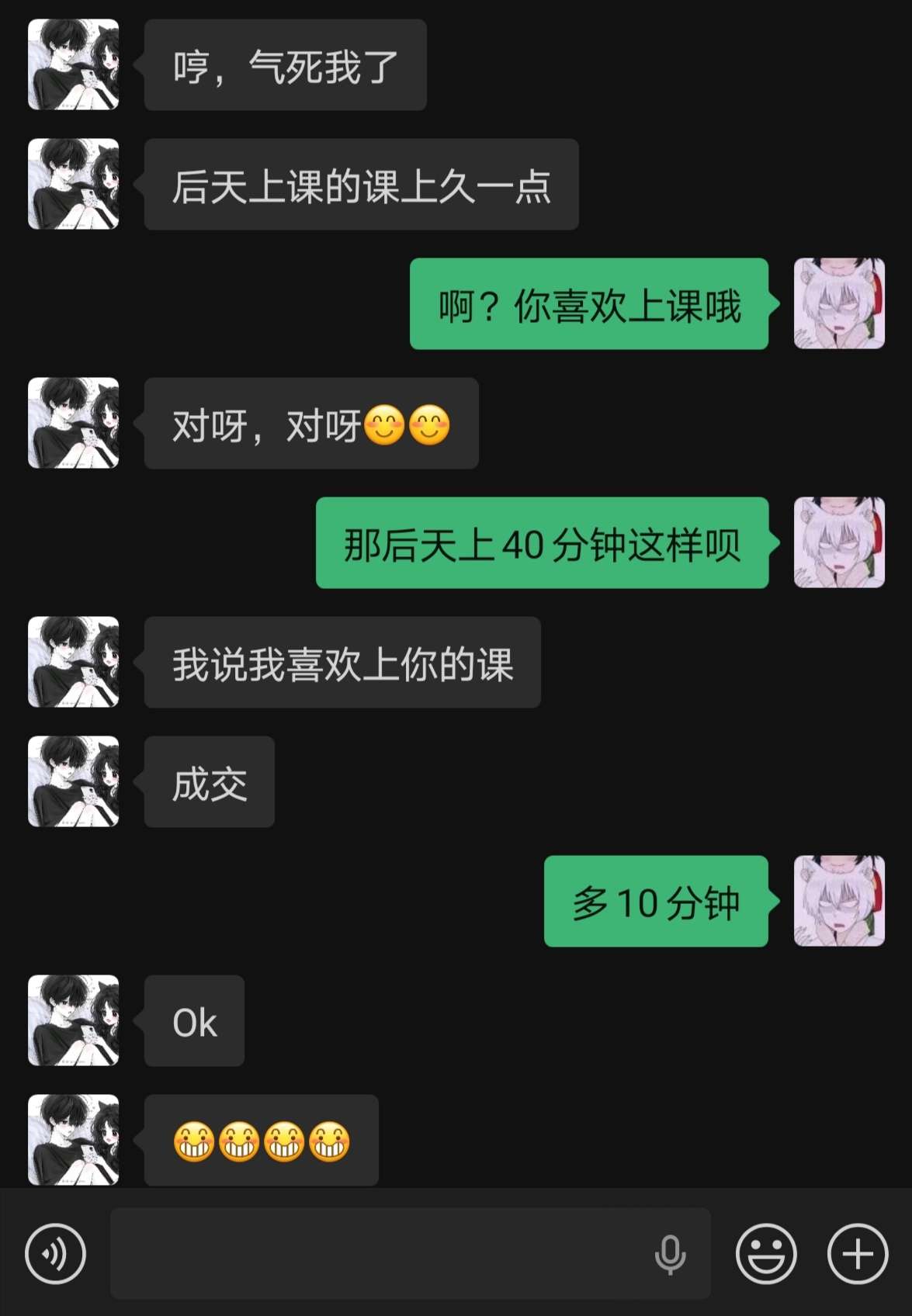This screenshot has height=1316, width=912.
Task: Open own avatar beside 多10分钟
Action: (x=839, y=901)
